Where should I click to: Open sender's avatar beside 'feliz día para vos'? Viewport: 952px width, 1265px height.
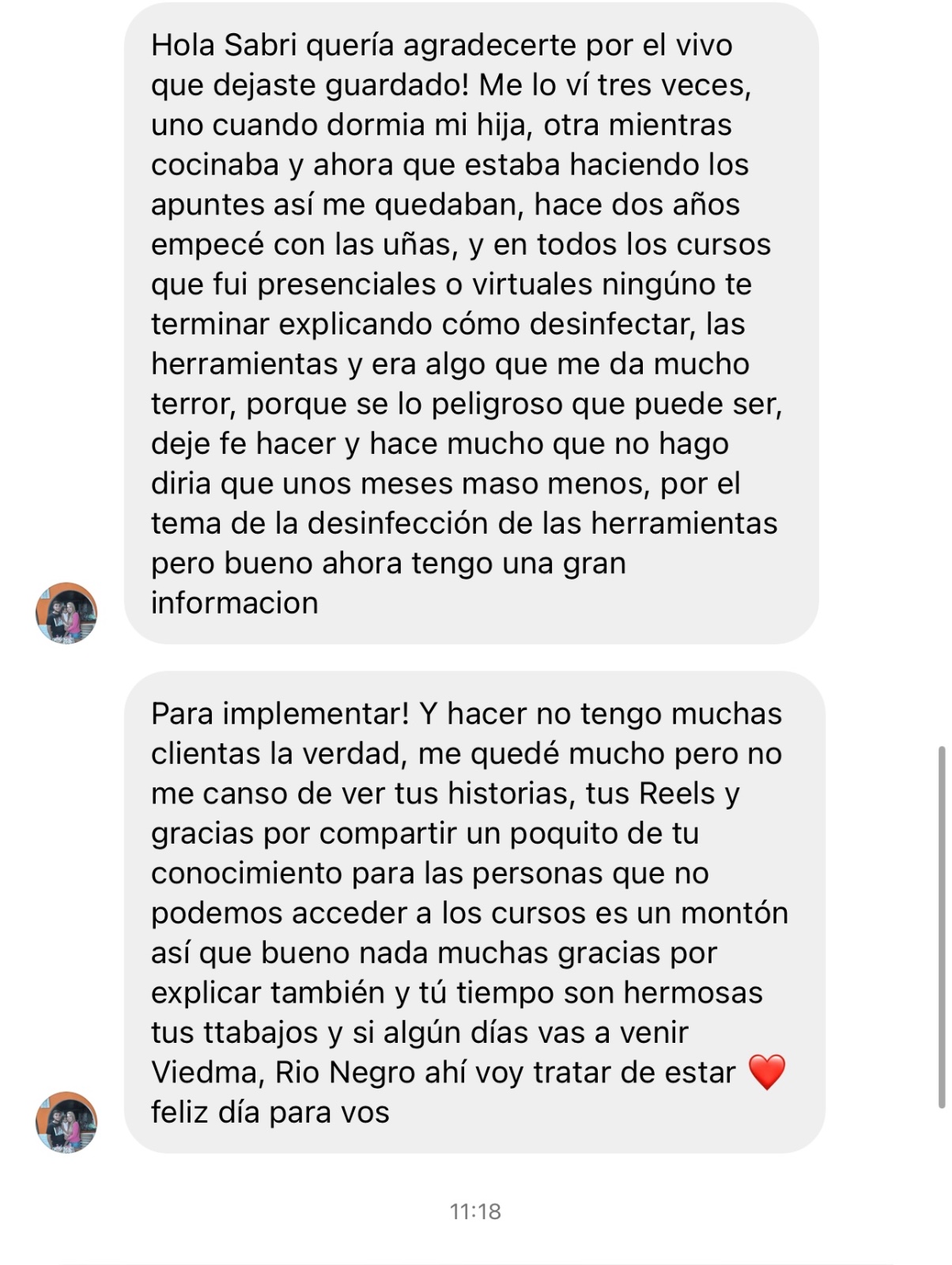66,1122
